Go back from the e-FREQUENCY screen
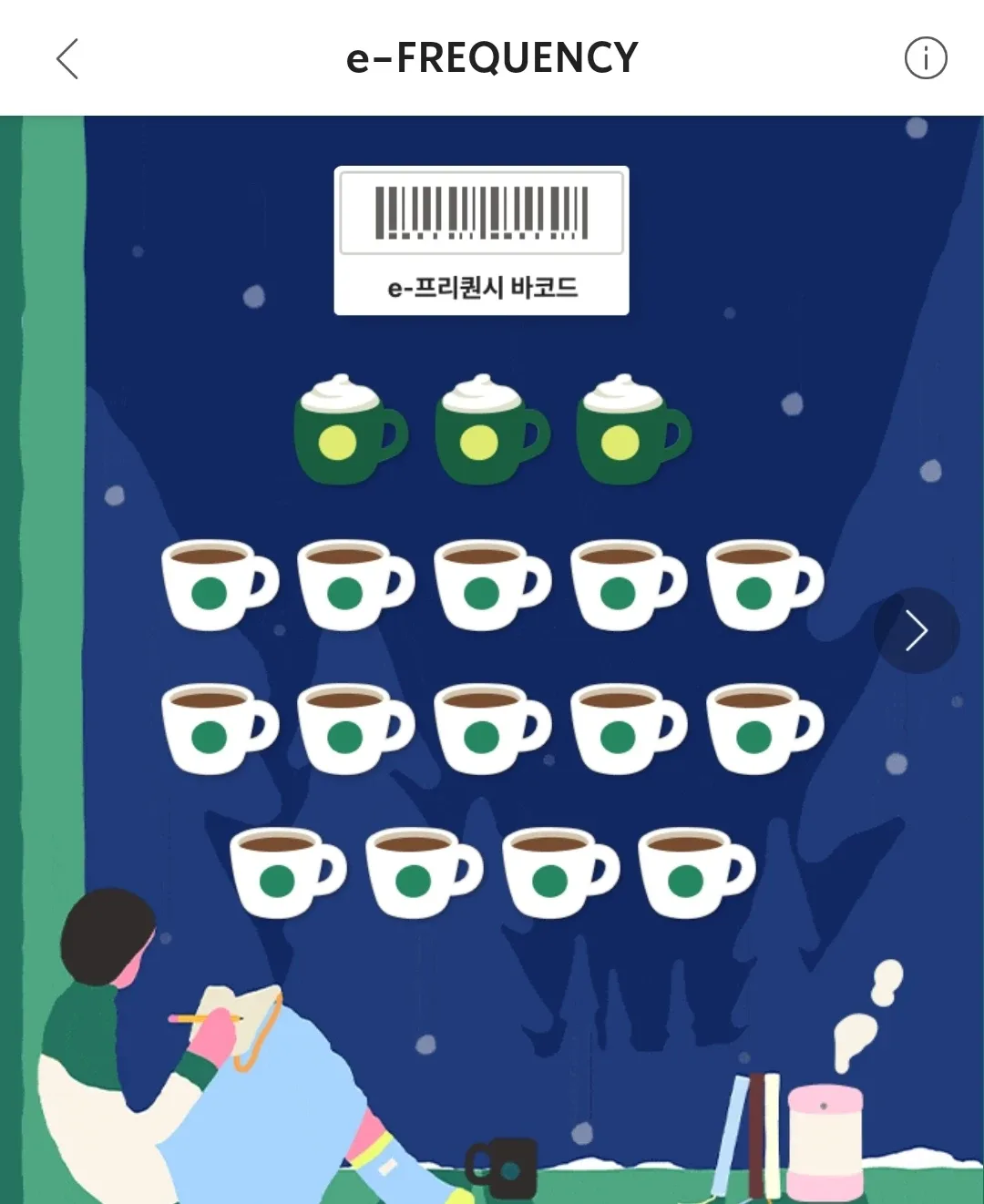 (67, 59)
